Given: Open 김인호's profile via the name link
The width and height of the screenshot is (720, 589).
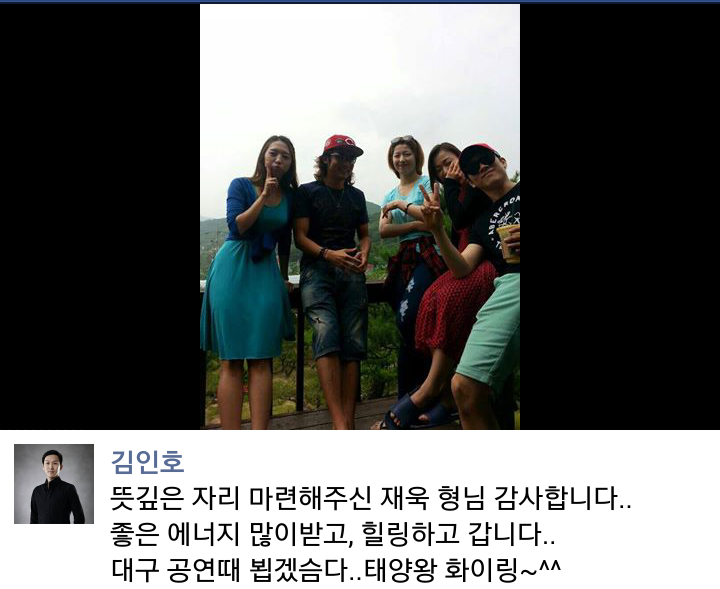Looking at the screenshot, I should (147, 462).
